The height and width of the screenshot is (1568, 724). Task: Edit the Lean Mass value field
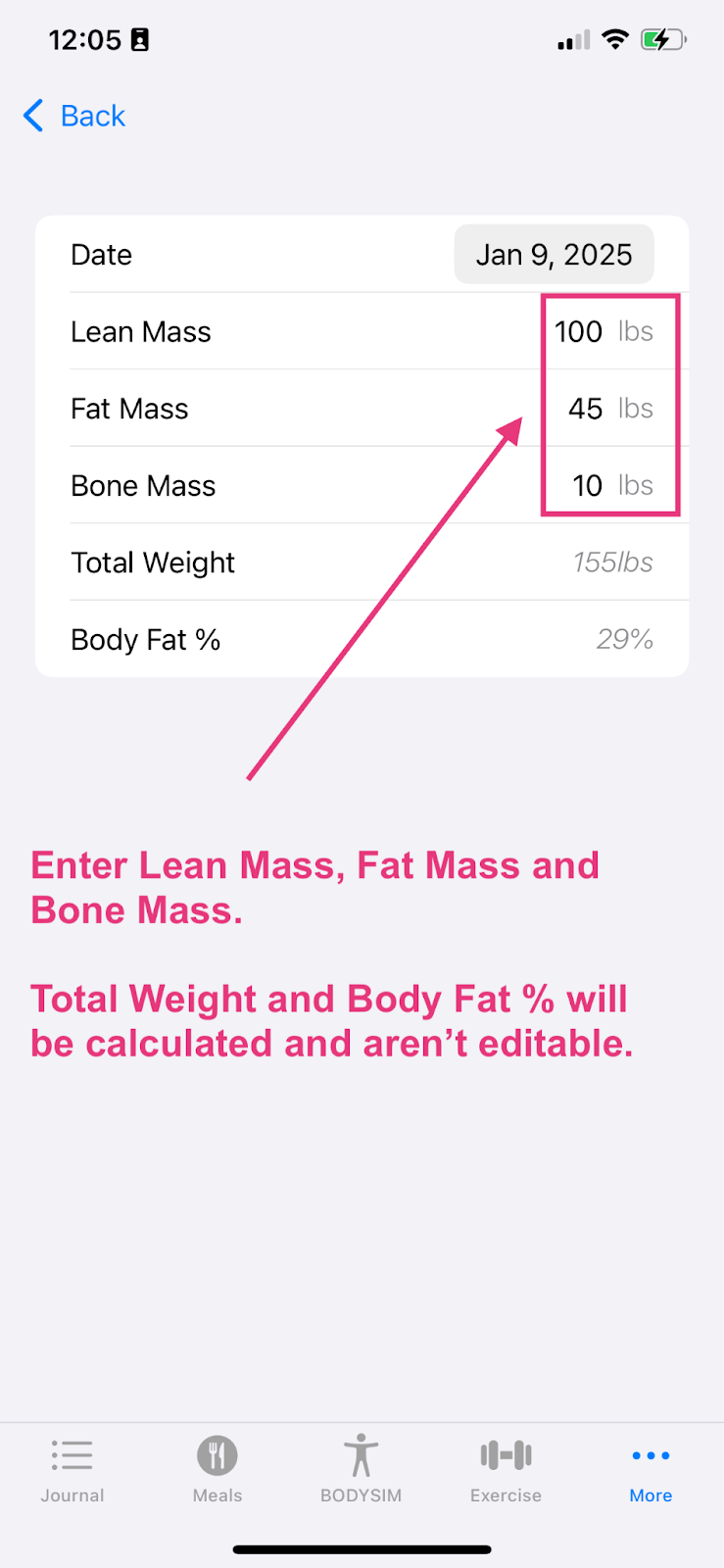pyautogui.click(x=578, y=331)
